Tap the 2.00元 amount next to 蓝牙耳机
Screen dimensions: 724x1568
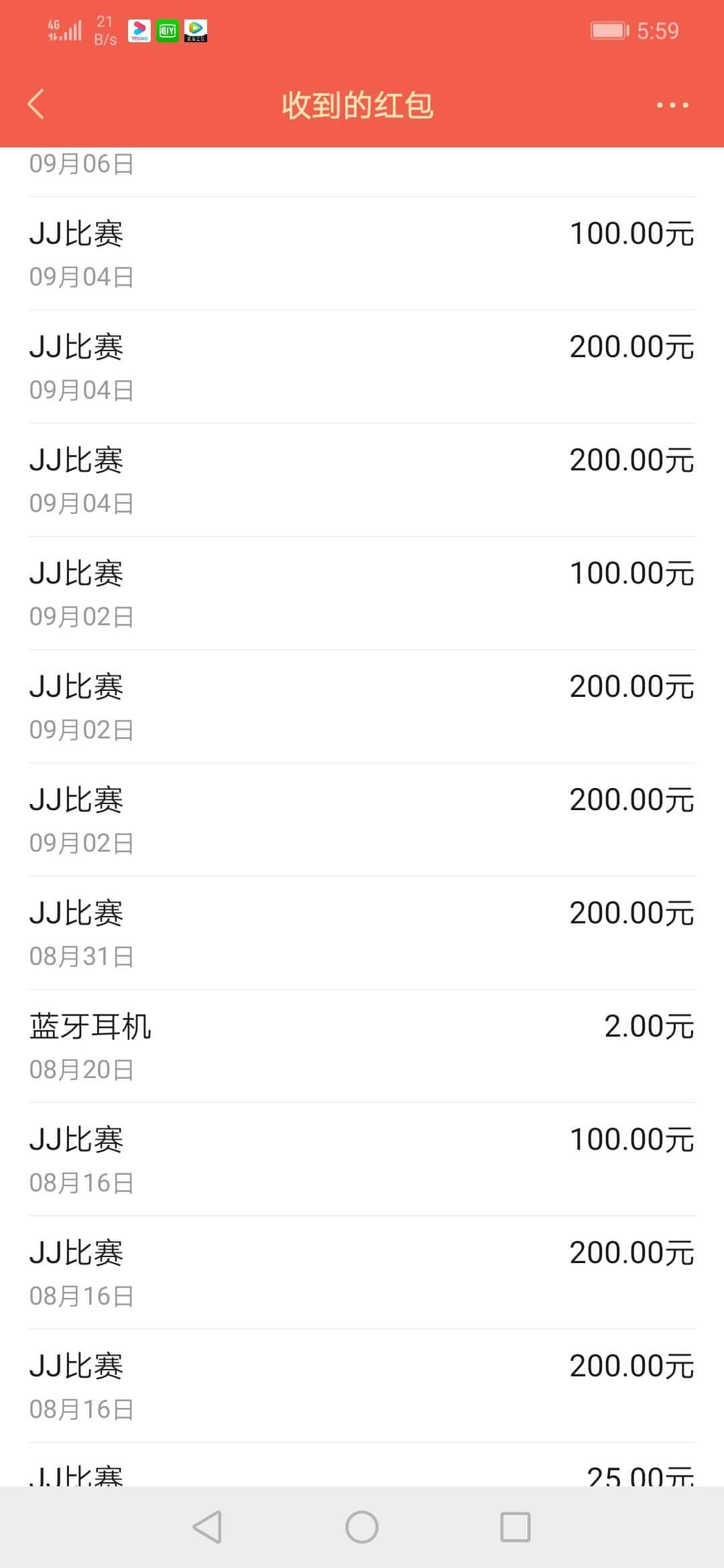coord(648,1025)
